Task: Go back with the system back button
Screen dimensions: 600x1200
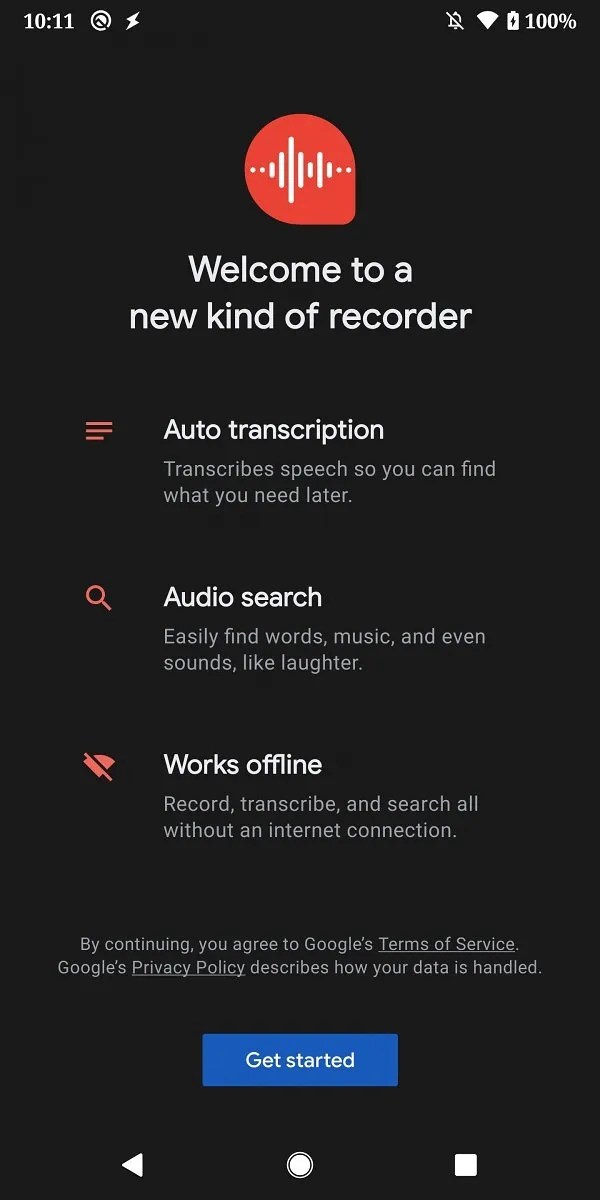Action: point(132,1164)
